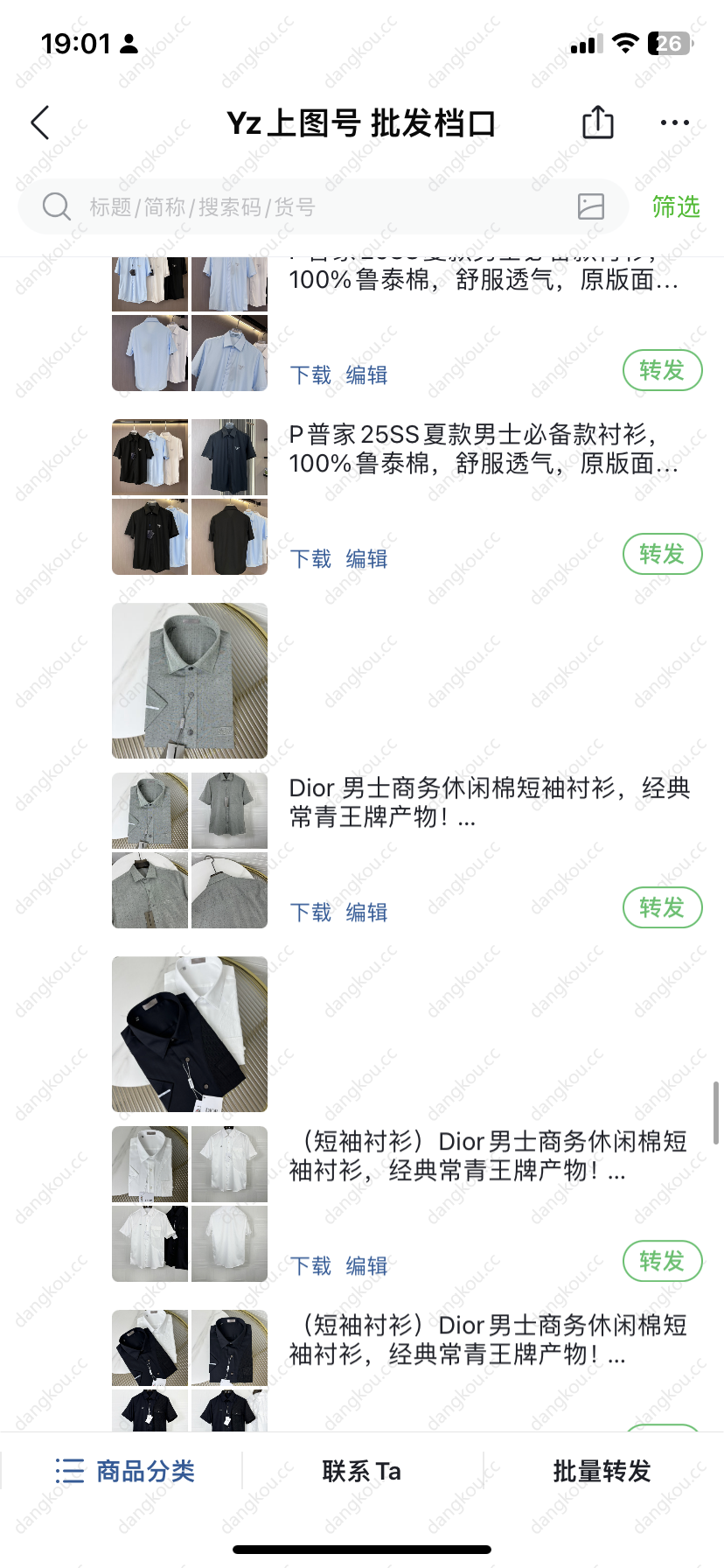Open the large navy and white shirt photo
The height and width of the screenshot is (1568, 724).
coord(190,1034)
